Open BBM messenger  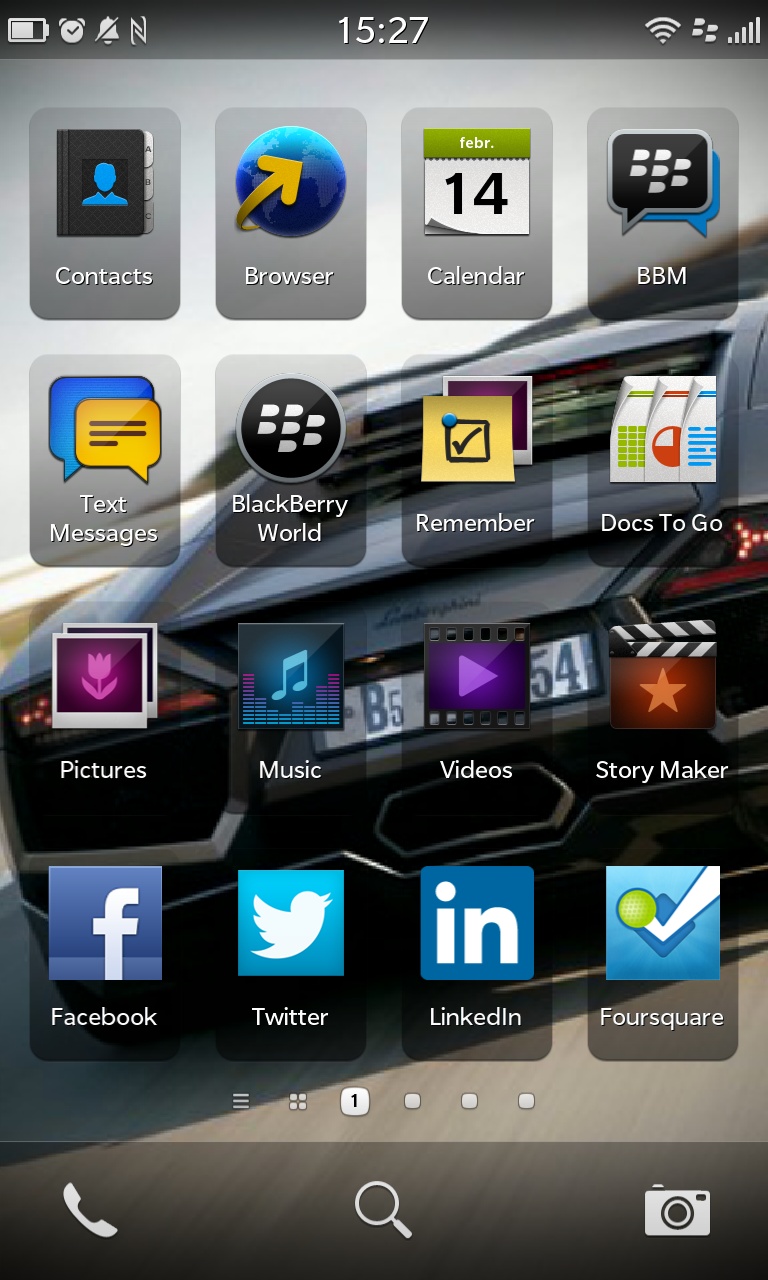pos(663,213)
